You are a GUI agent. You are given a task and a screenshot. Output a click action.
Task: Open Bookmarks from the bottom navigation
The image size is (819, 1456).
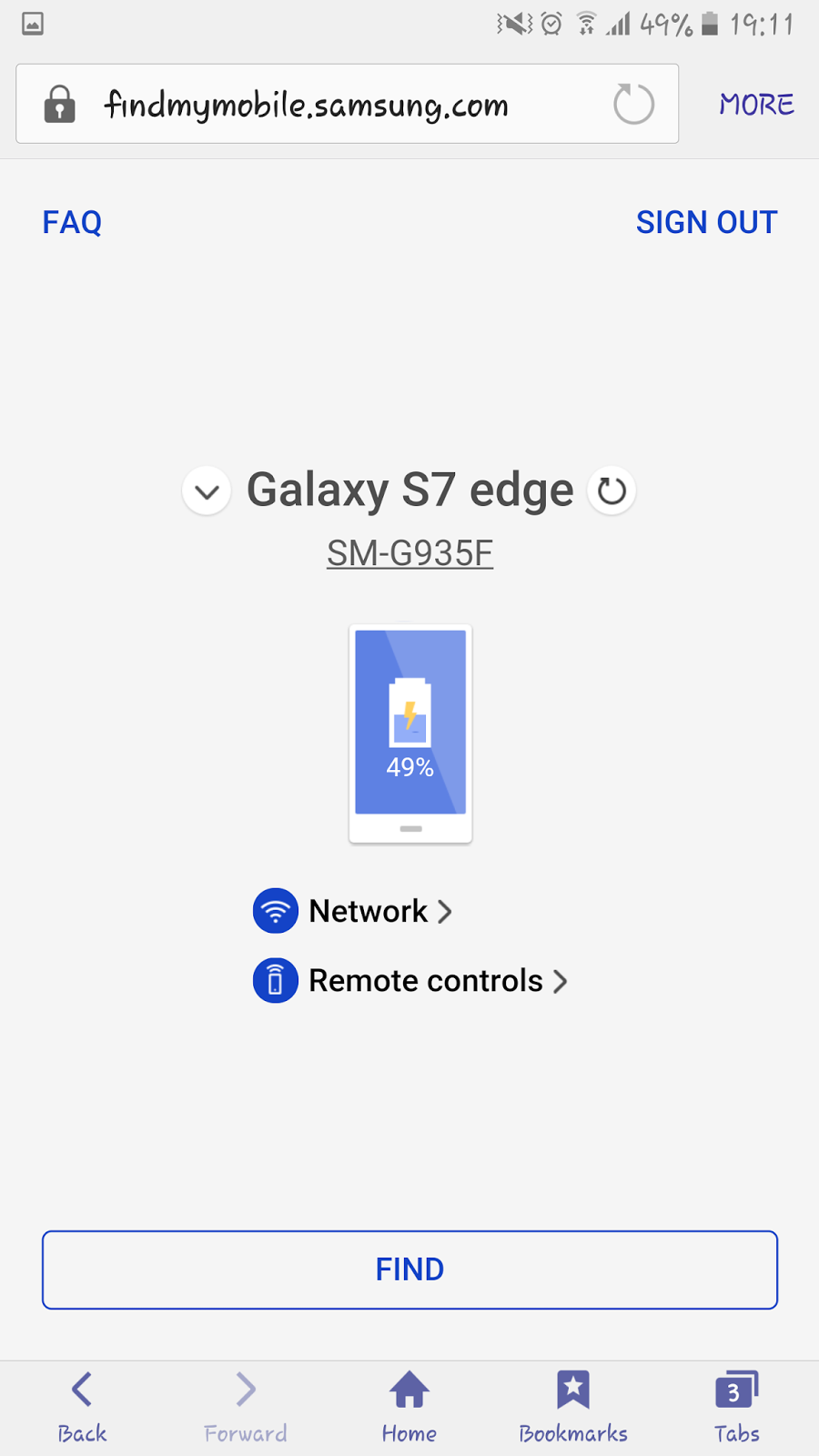(x=572, y=1401)
